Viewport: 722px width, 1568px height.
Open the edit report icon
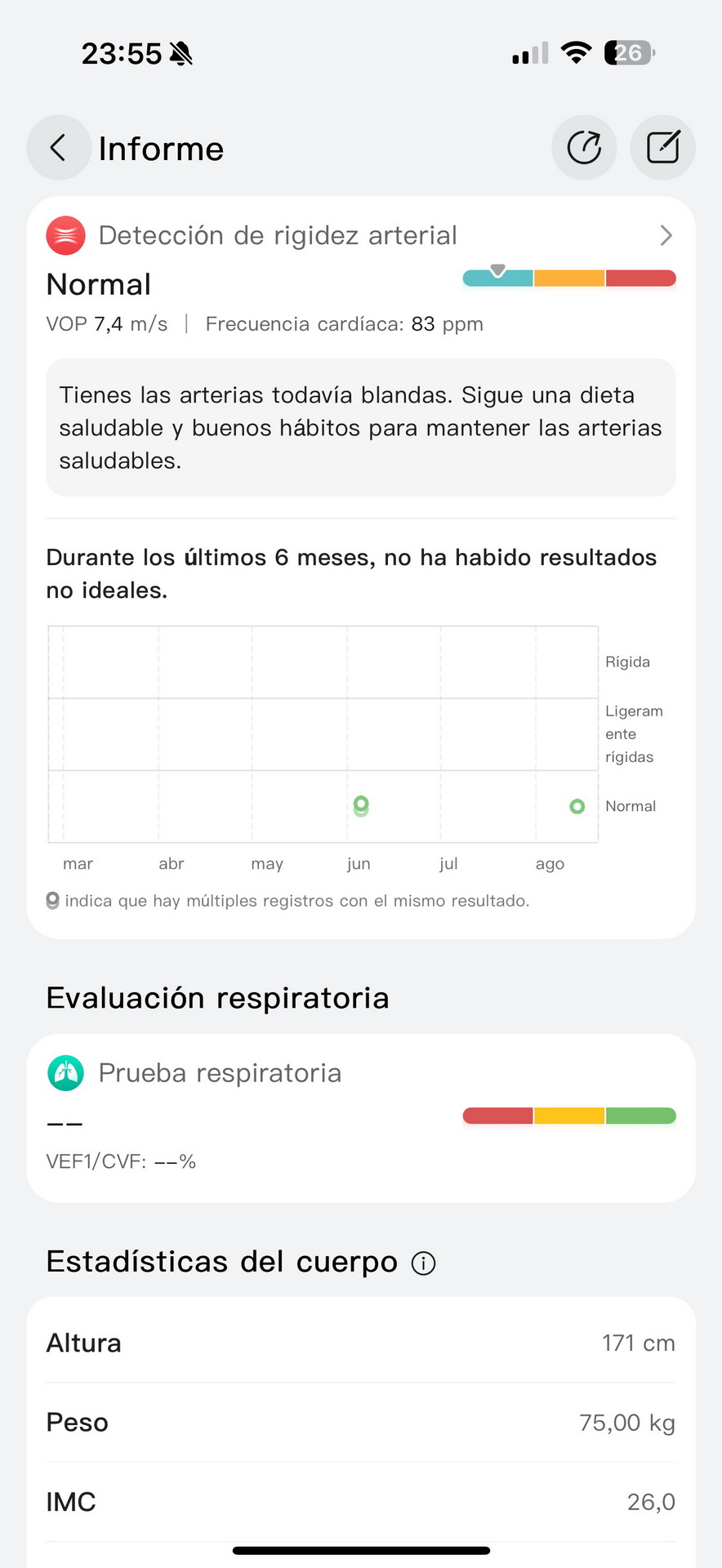coord(663,148)
